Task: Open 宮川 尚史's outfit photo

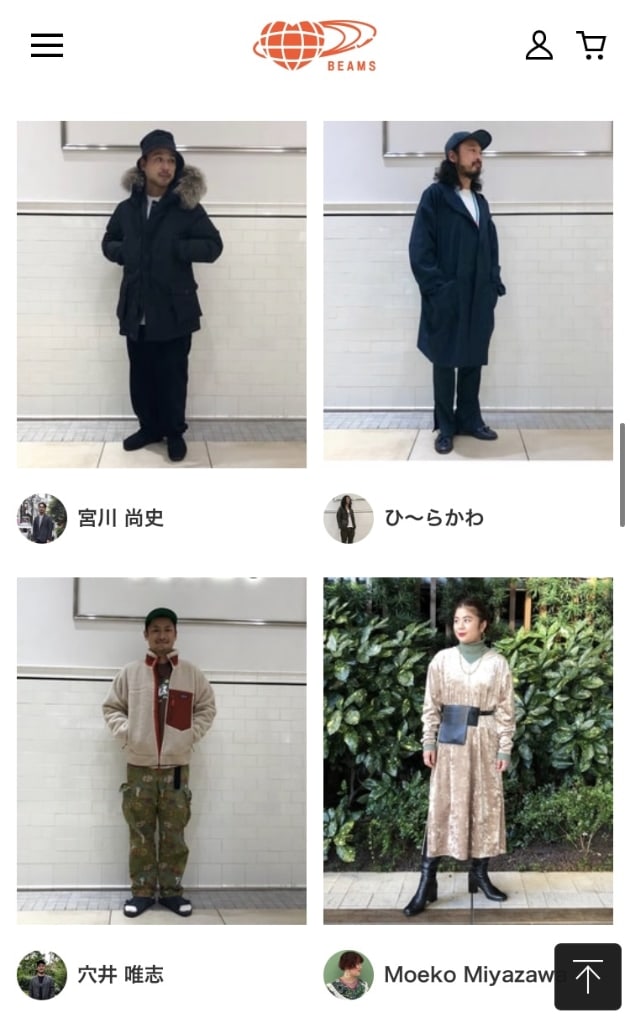Action: tap(162, 294)
